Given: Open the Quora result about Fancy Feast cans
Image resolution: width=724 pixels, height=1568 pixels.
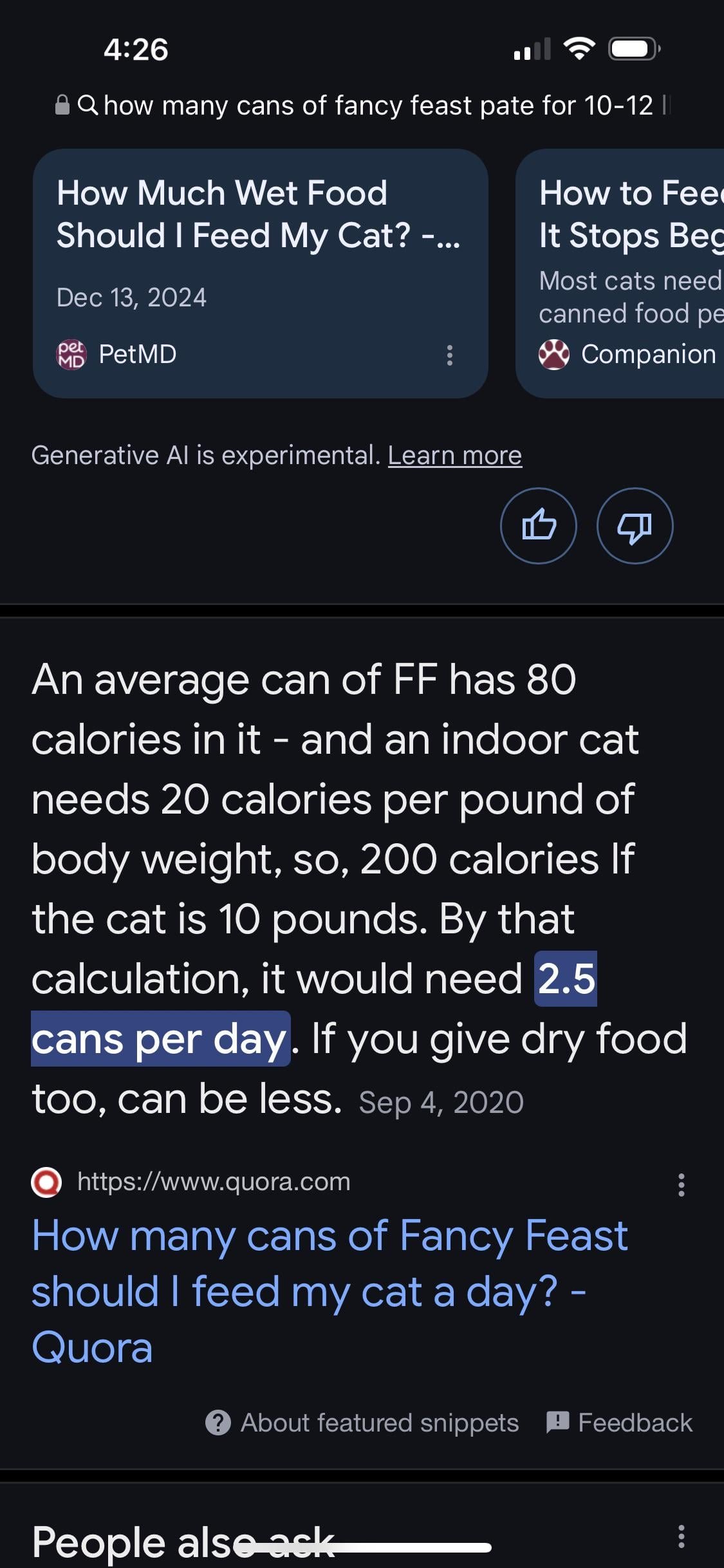Looking at the screenshot, I should coord(328,1291).
